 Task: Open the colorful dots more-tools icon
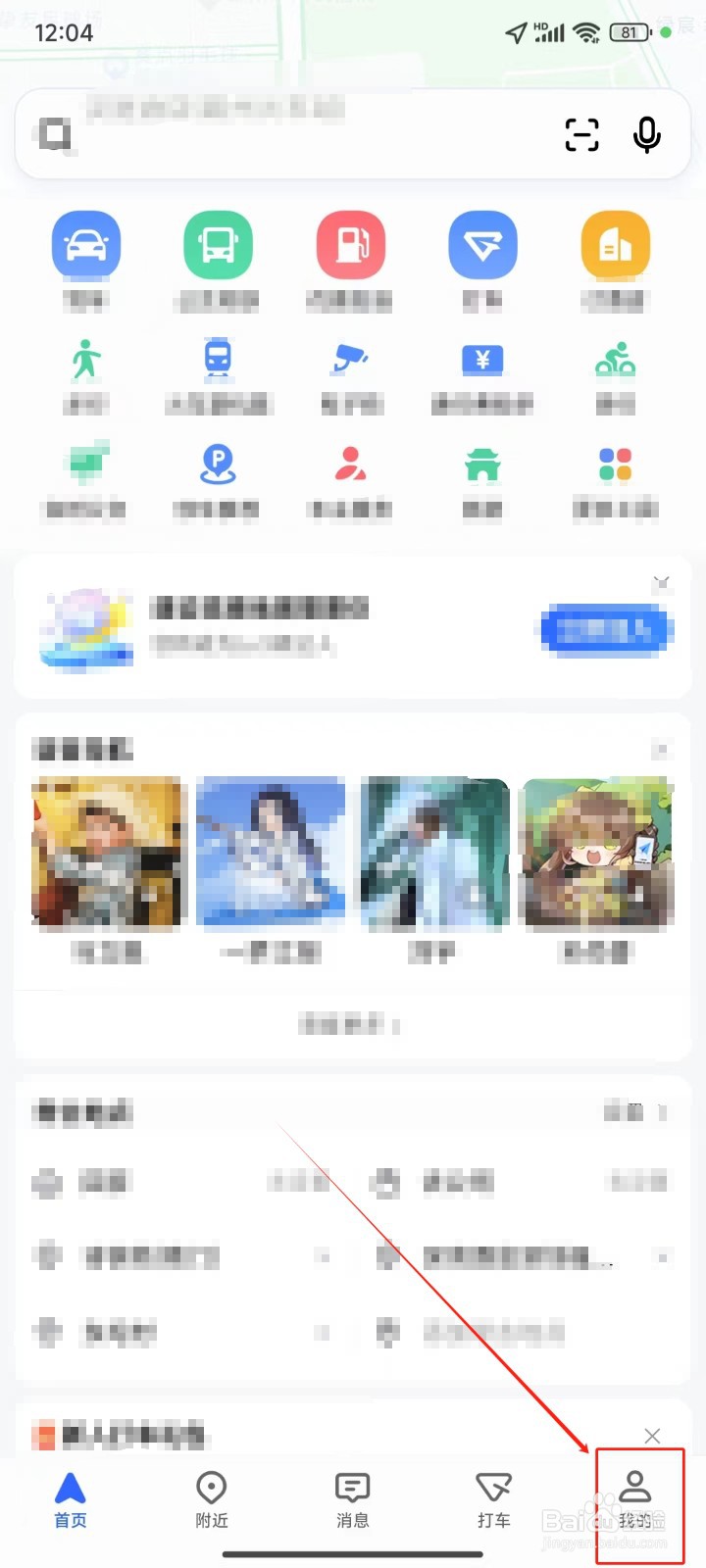point(615,468)
